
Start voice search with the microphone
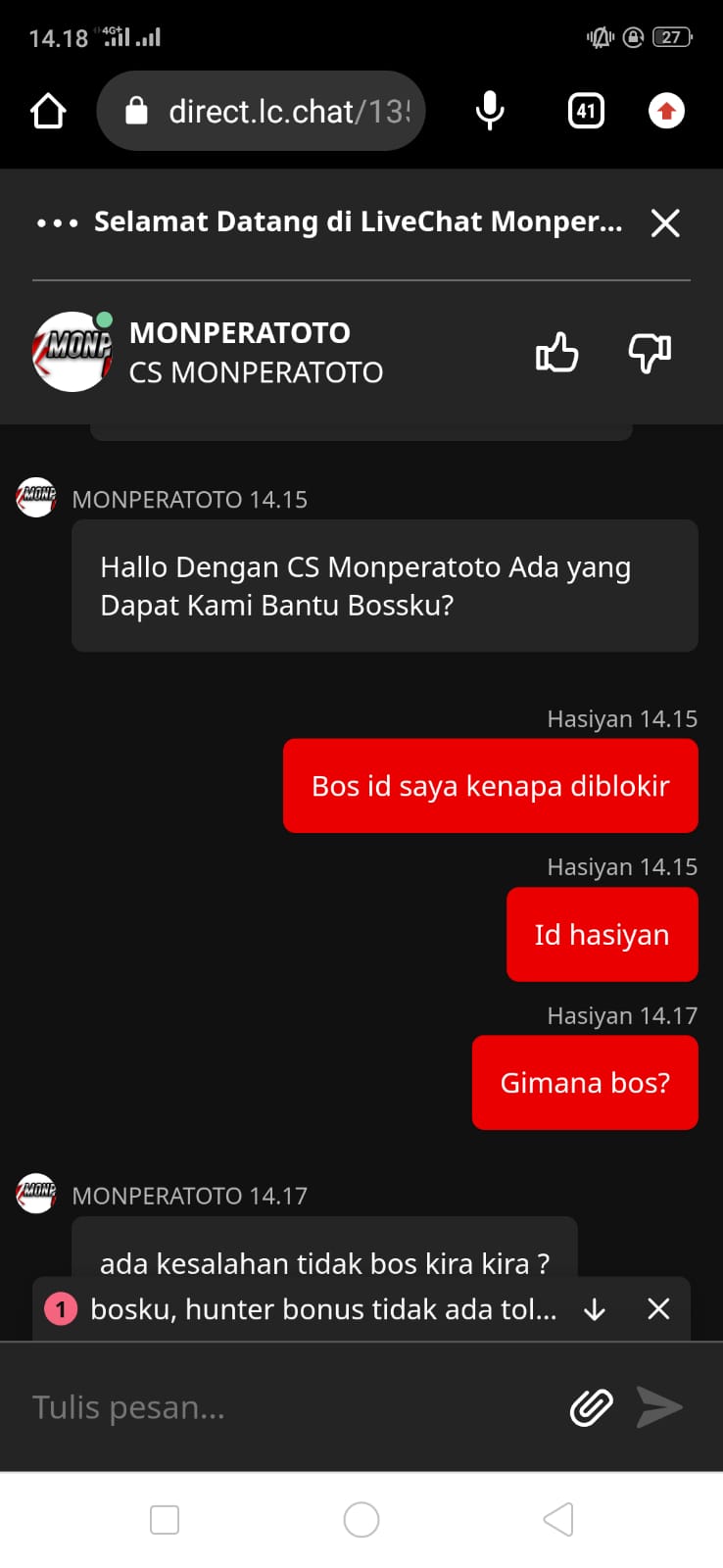490,111
